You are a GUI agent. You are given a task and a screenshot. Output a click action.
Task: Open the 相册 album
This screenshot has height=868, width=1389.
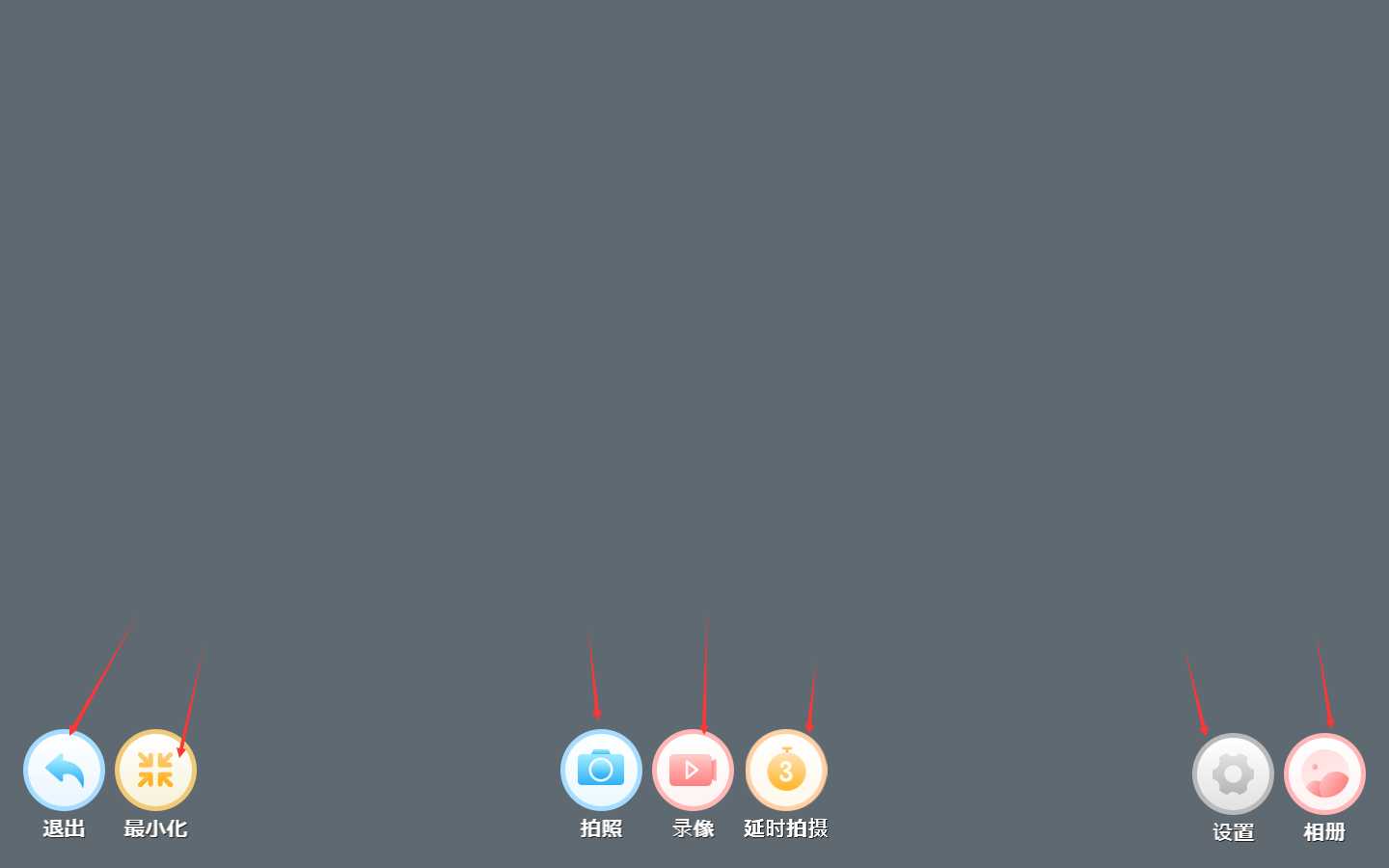point(1324,774)
